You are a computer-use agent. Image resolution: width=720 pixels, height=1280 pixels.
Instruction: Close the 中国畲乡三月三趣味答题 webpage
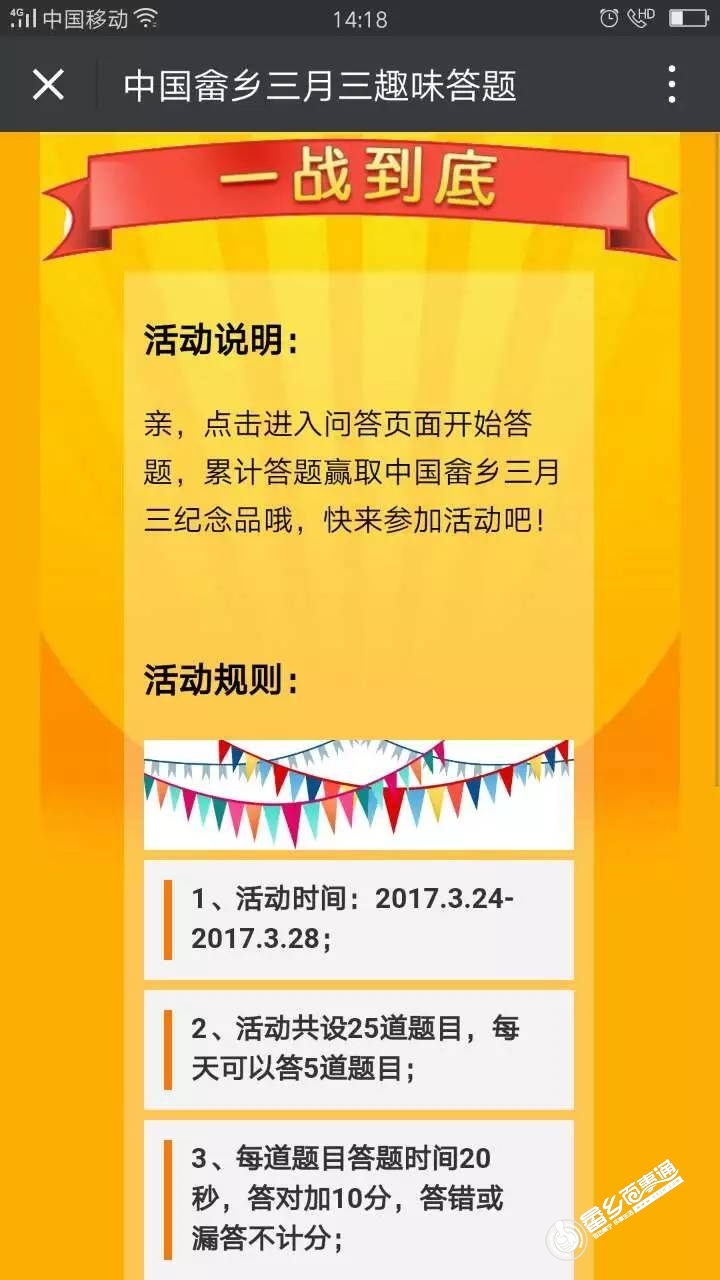point(48,85)
